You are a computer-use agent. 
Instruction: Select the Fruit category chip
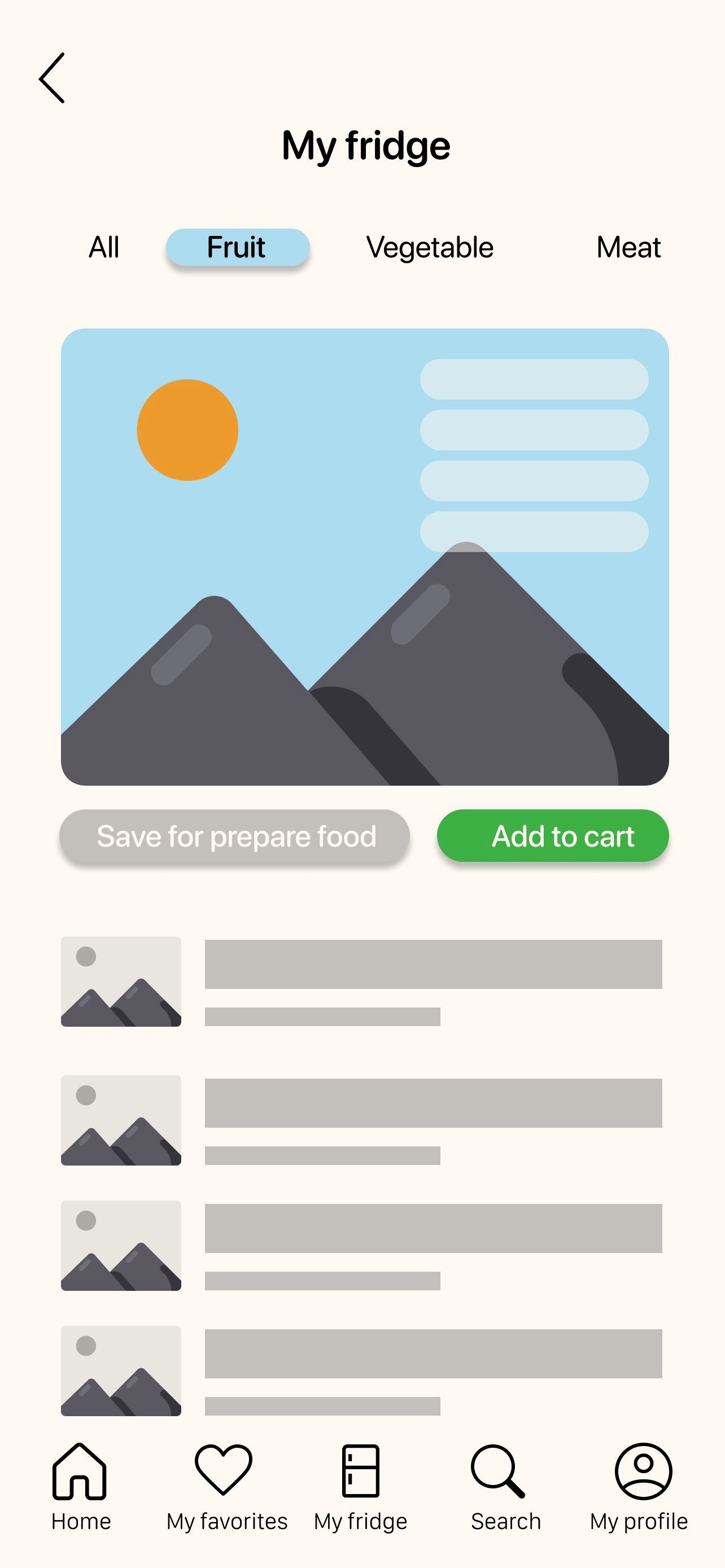pos(237,247)
